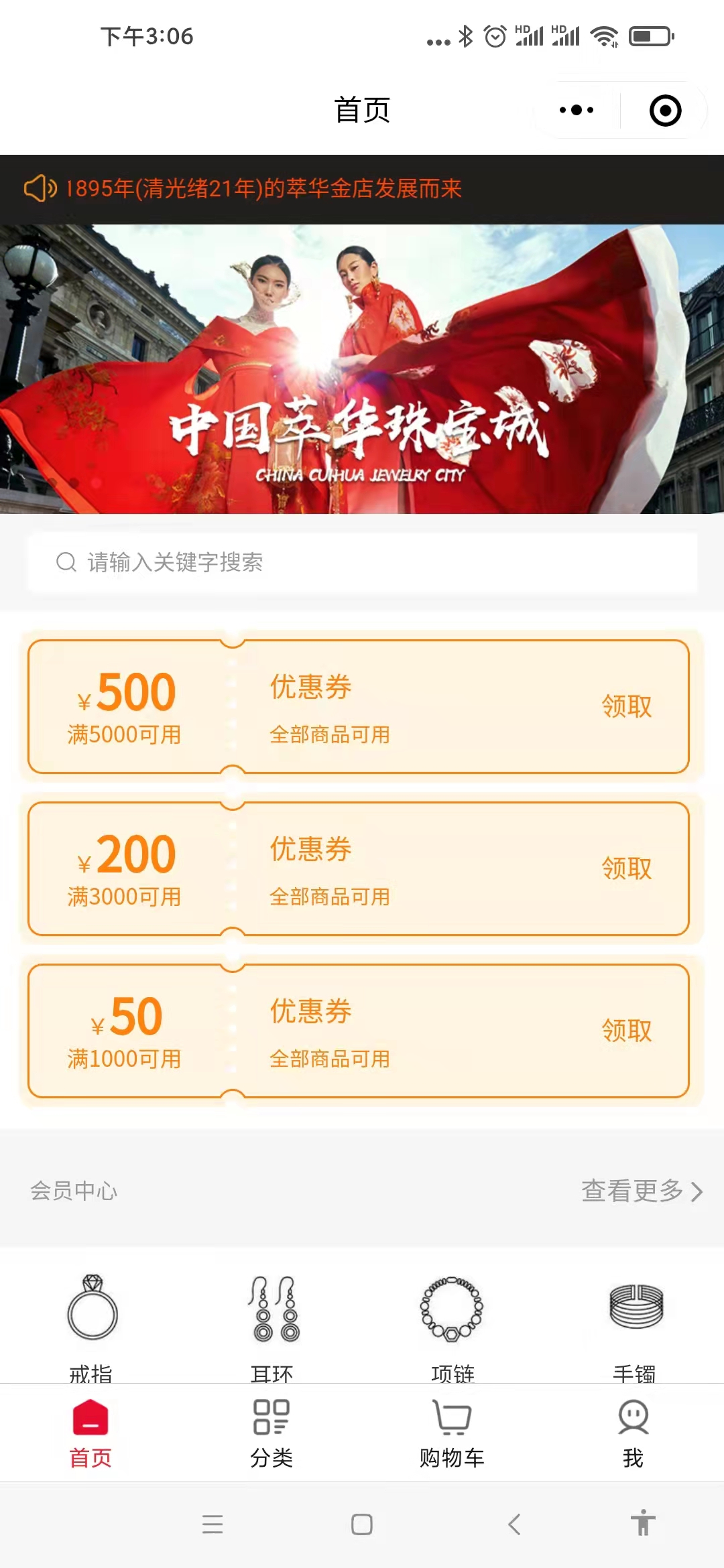The width and height of the screenshot is (724, 1568).
Task: View more in the member center section
Action: 641,1191
